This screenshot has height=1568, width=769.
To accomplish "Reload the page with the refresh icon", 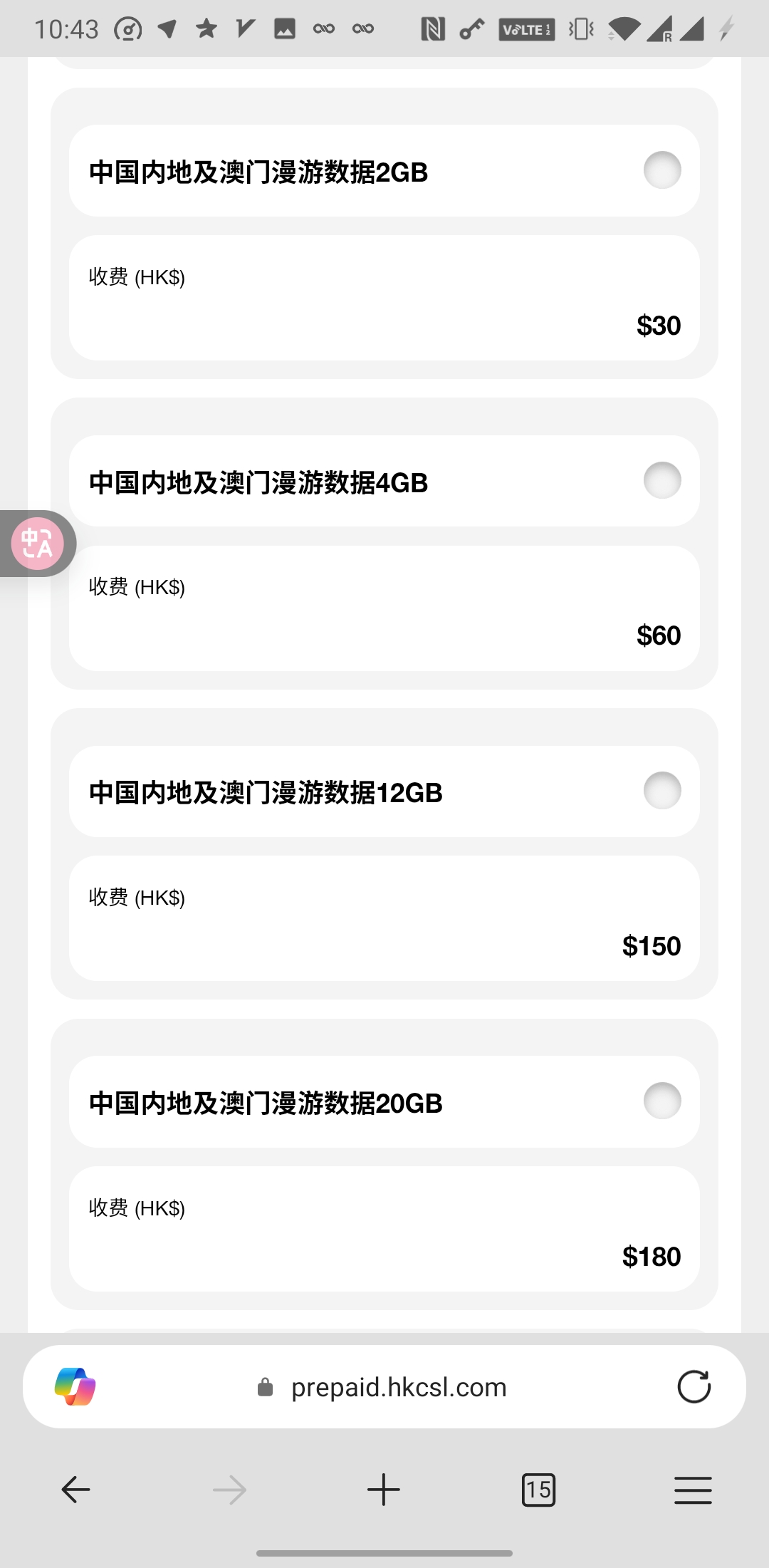I will 694,1386.
